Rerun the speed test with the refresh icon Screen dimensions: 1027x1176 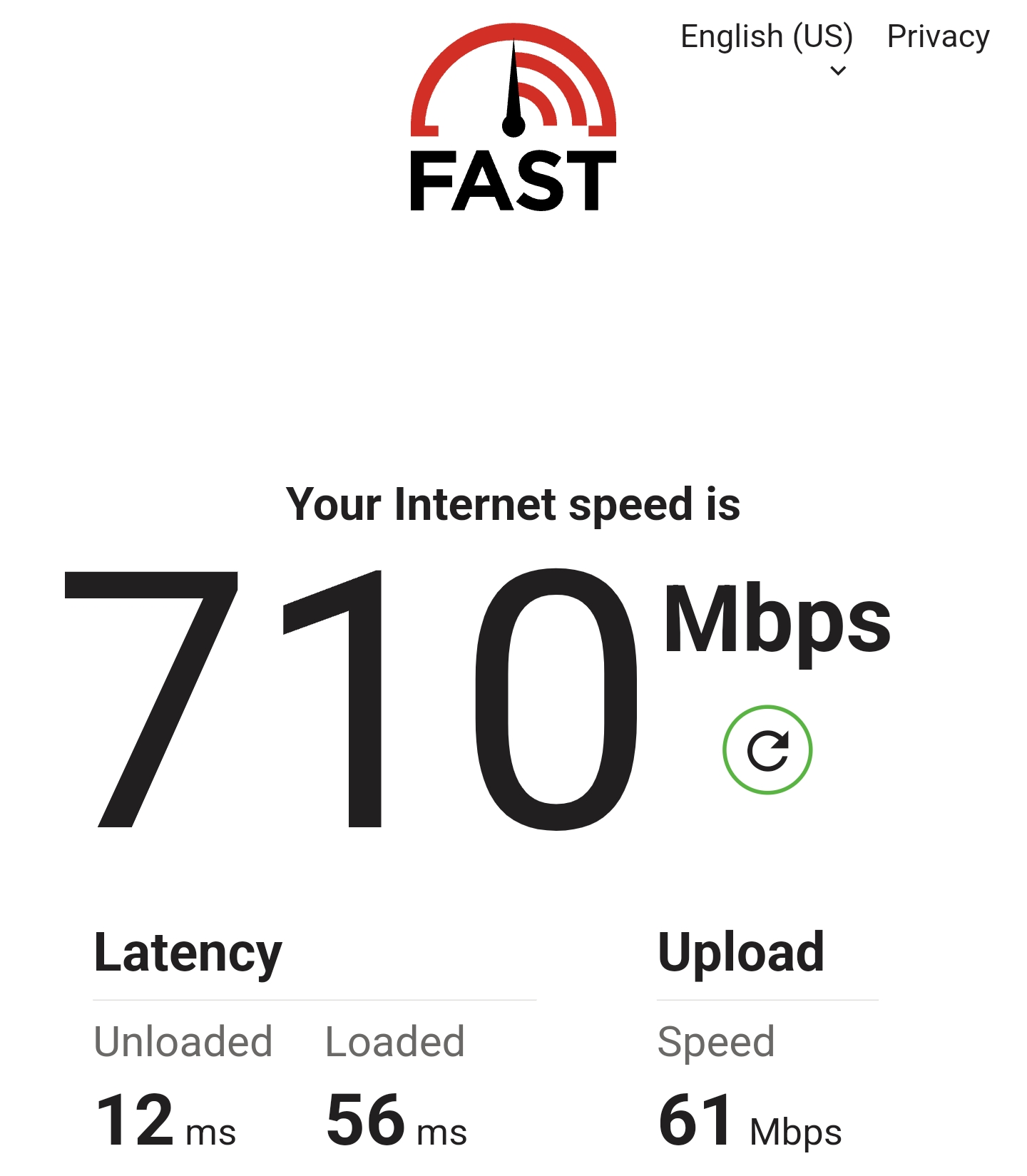[767, 750]
